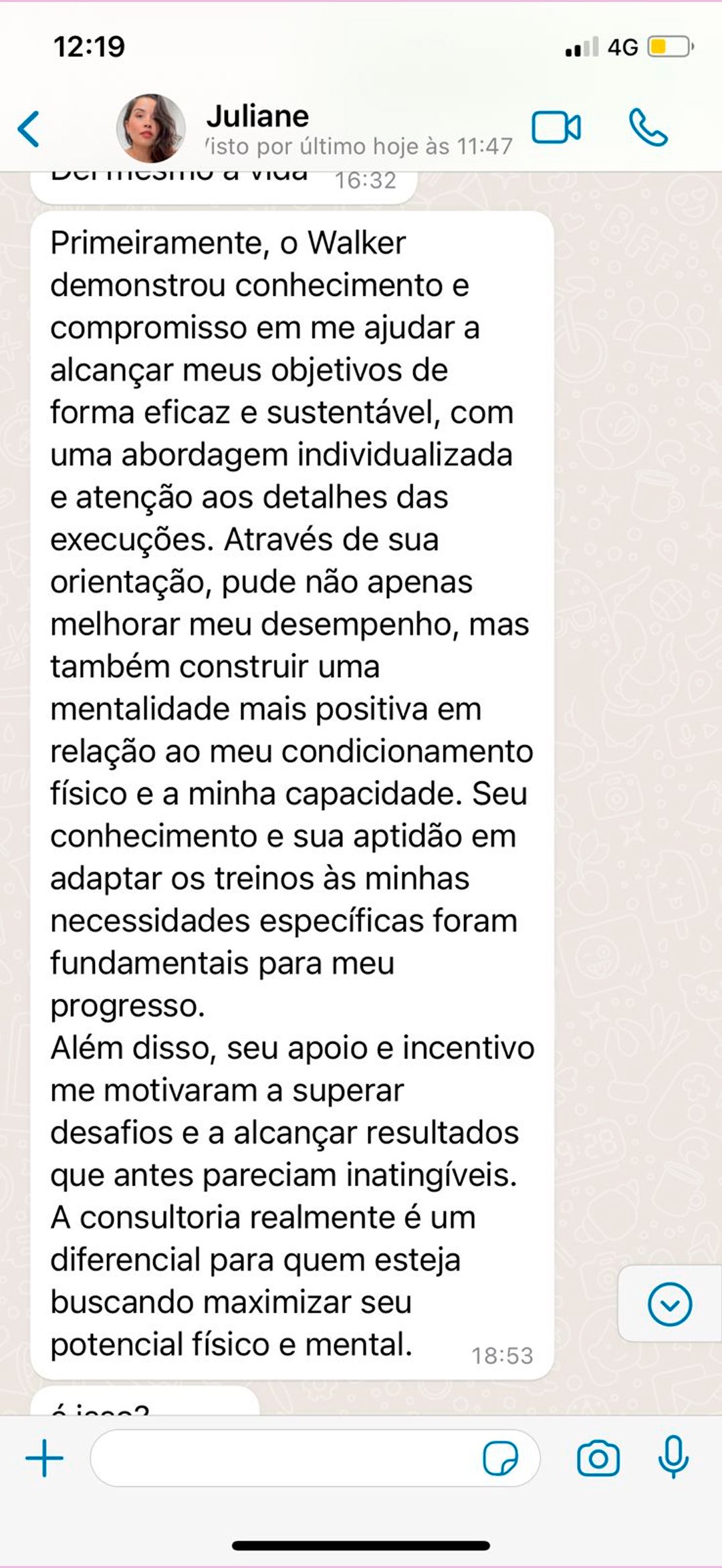Focus the message text field
This screenshot has height=1568, width=722.
tap(281, 1458)
